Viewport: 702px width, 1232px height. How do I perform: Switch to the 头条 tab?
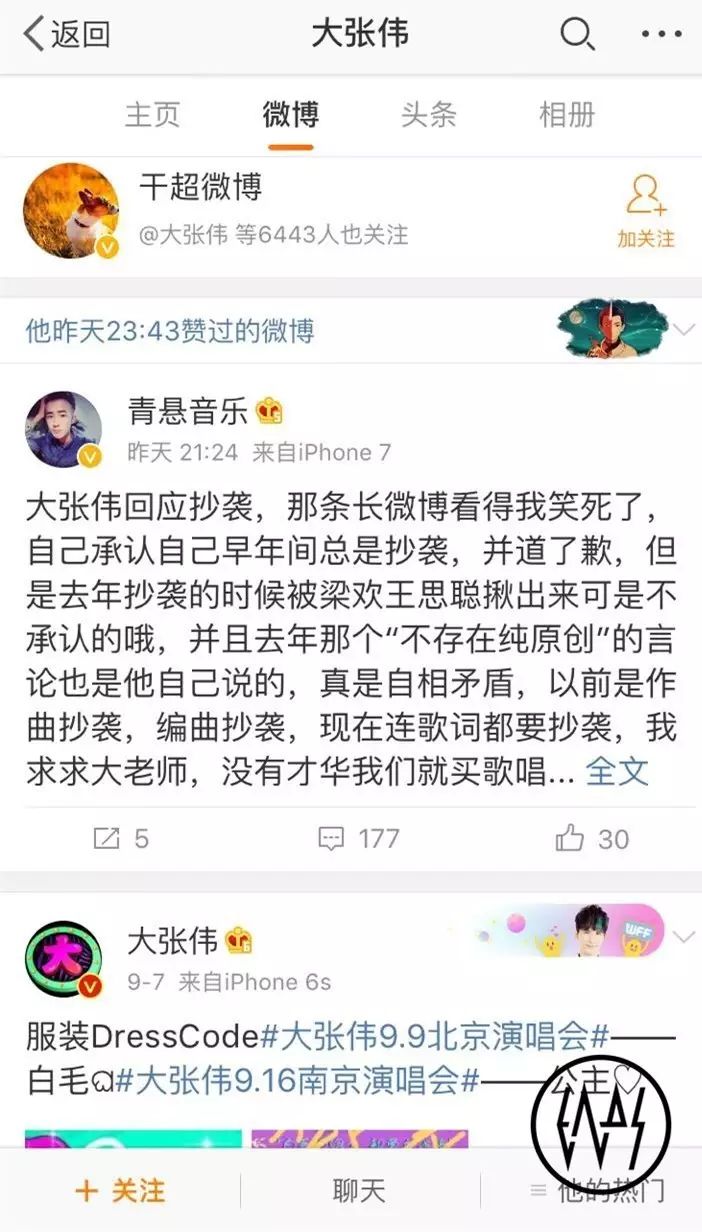click(x=428, y=114)
